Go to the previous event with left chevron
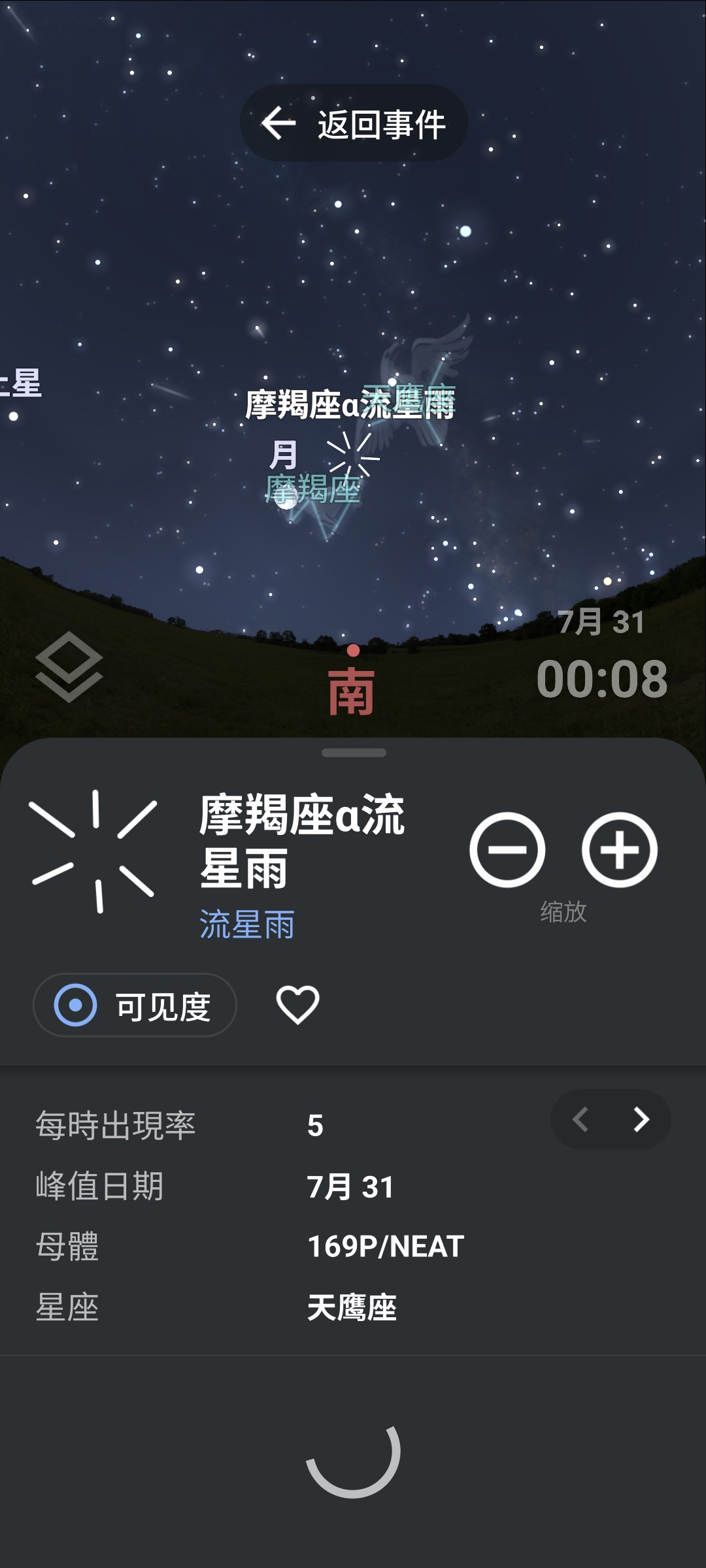 tap(582, 1119)
